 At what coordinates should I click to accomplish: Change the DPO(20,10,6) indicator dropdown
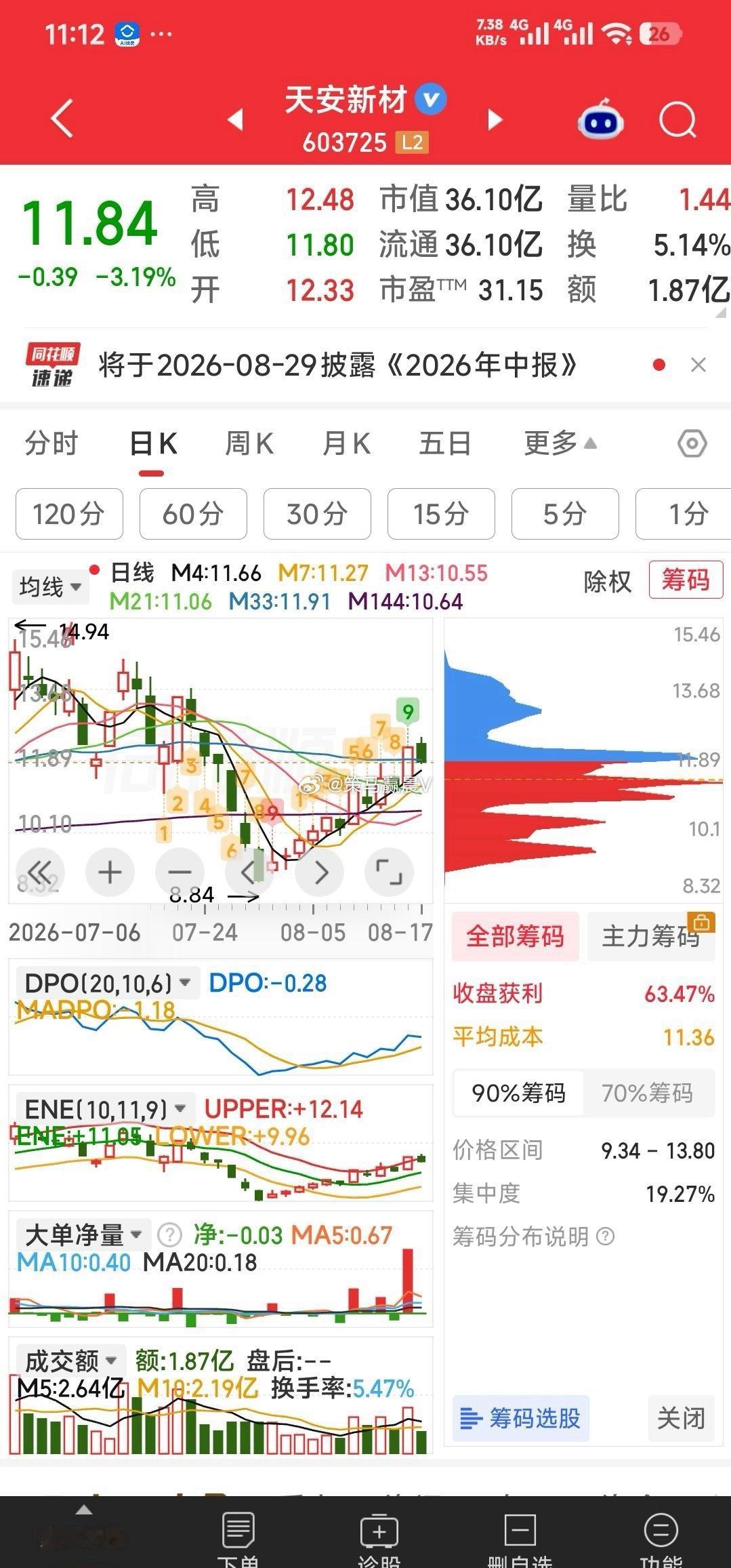tap(107, 983)
